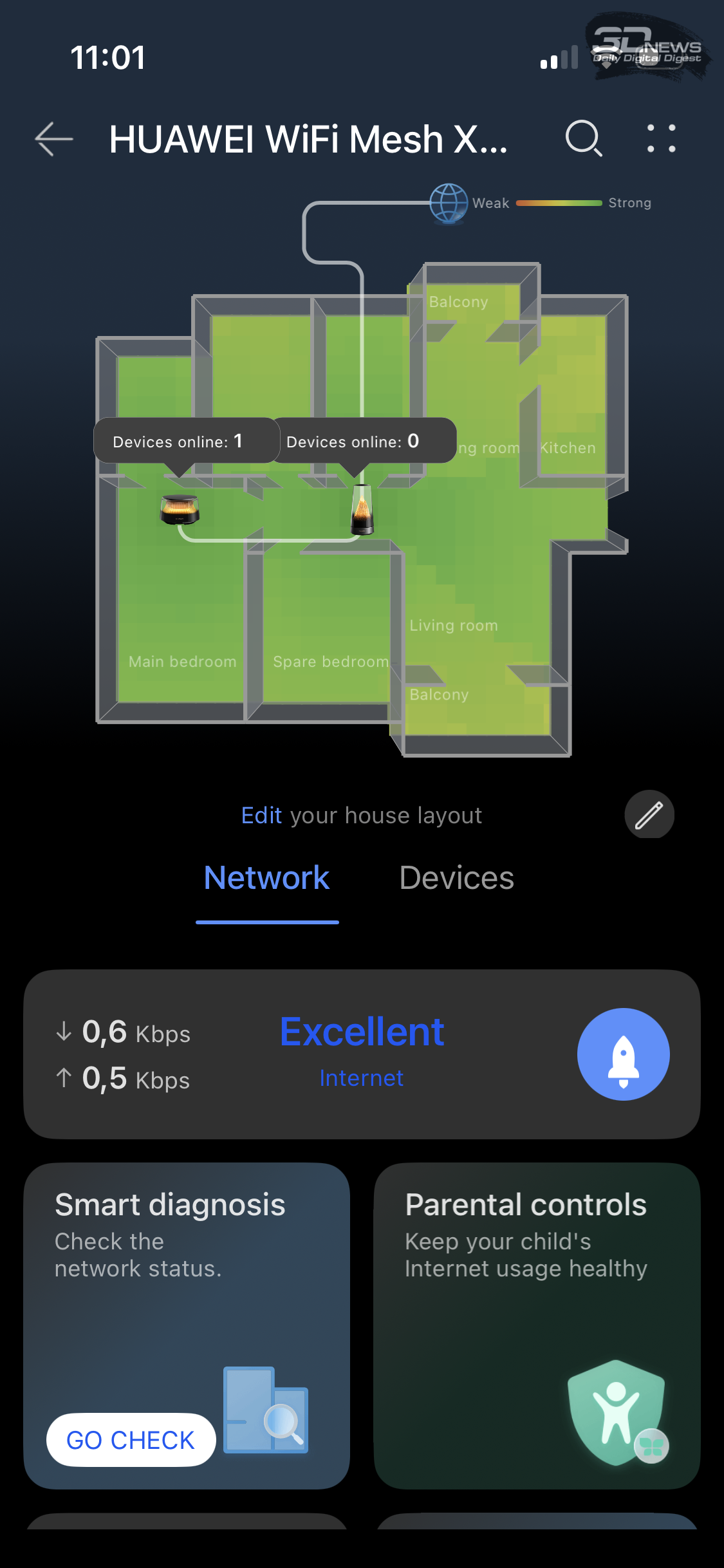The height and width of the screenshot is (1568, 724).
Task: Tap GO CHECK for Smart diagnosis
Action: point(131,1440)
